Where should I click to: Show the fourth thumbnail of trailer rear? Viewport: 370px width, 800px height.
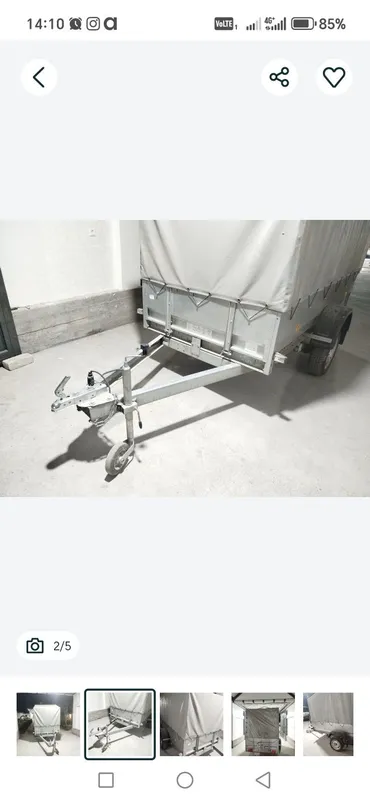coord(263,724)
